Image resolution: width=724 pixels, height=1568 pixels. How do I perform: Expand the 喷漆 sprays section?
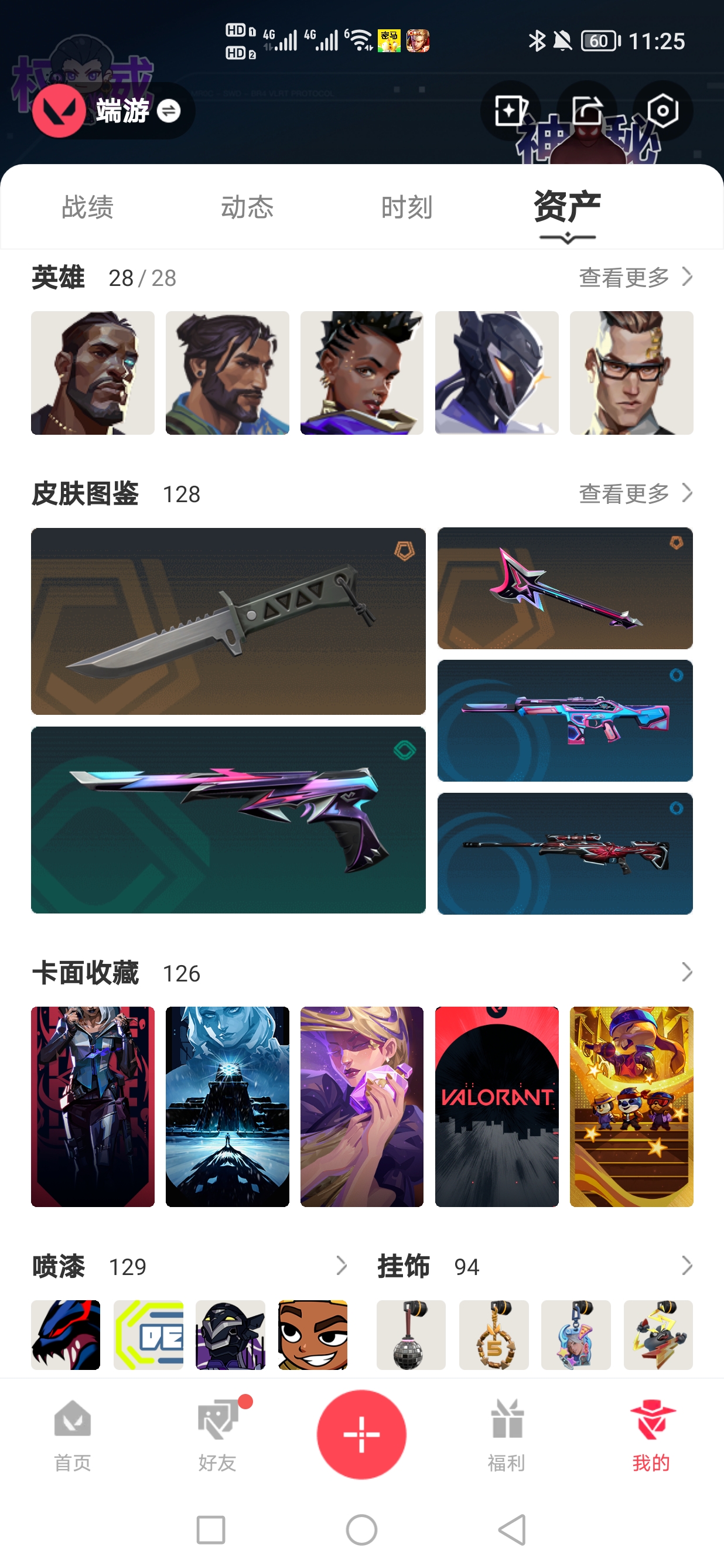[x=341, y=1266]
